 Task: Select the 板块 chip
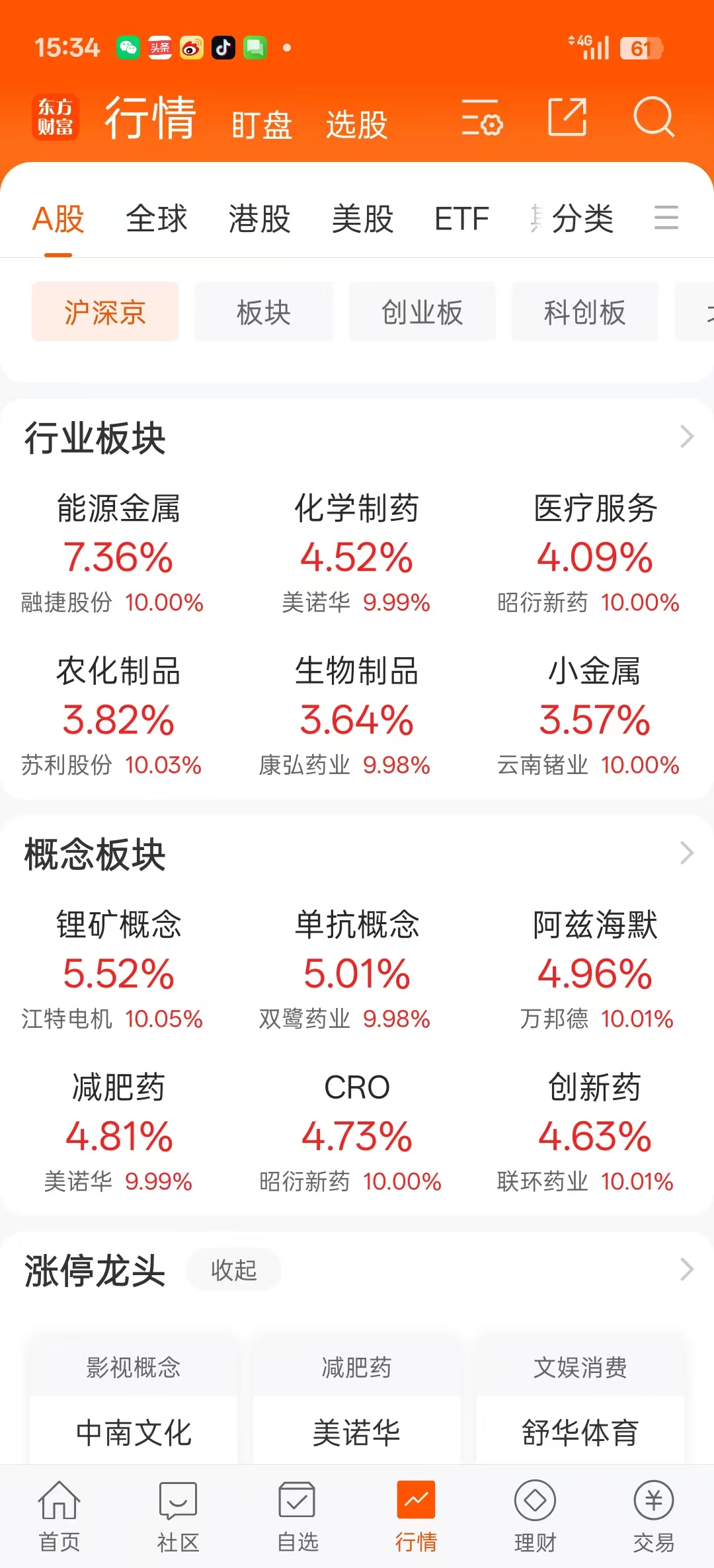coord(263,312)
